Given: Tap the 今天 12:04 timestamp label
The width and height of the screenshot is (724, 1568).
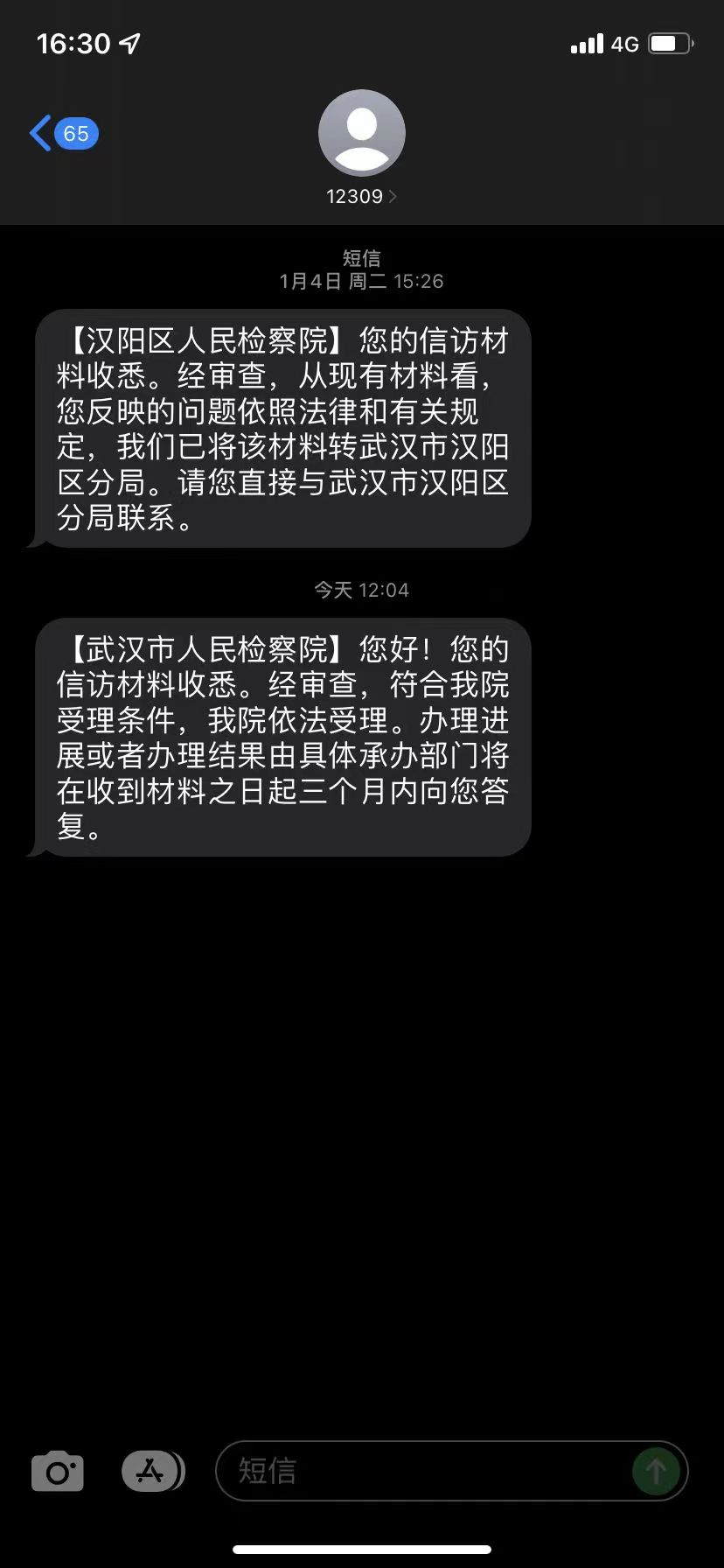Looking at the screenshot, I should [361, 589].
